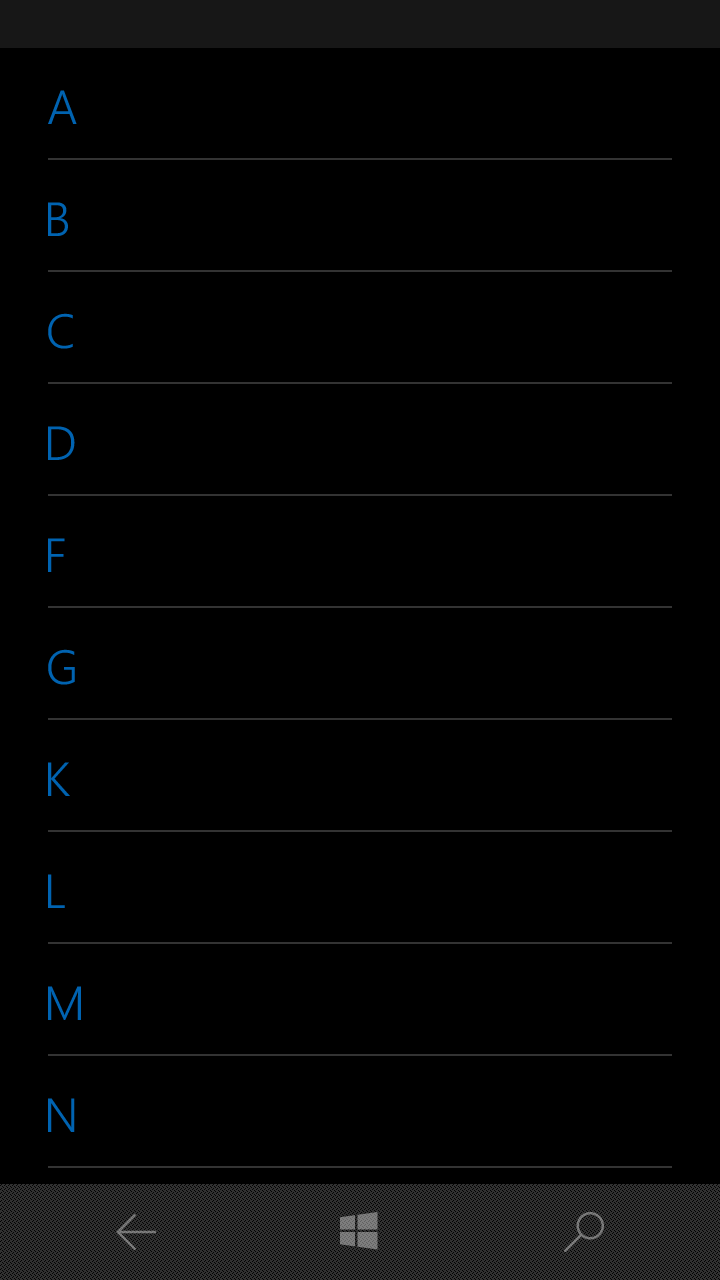Image resolution: width=720 pixels, height=1280 pixels.
Task: Return to Start with the Windows button
Action: (359, 1231)
